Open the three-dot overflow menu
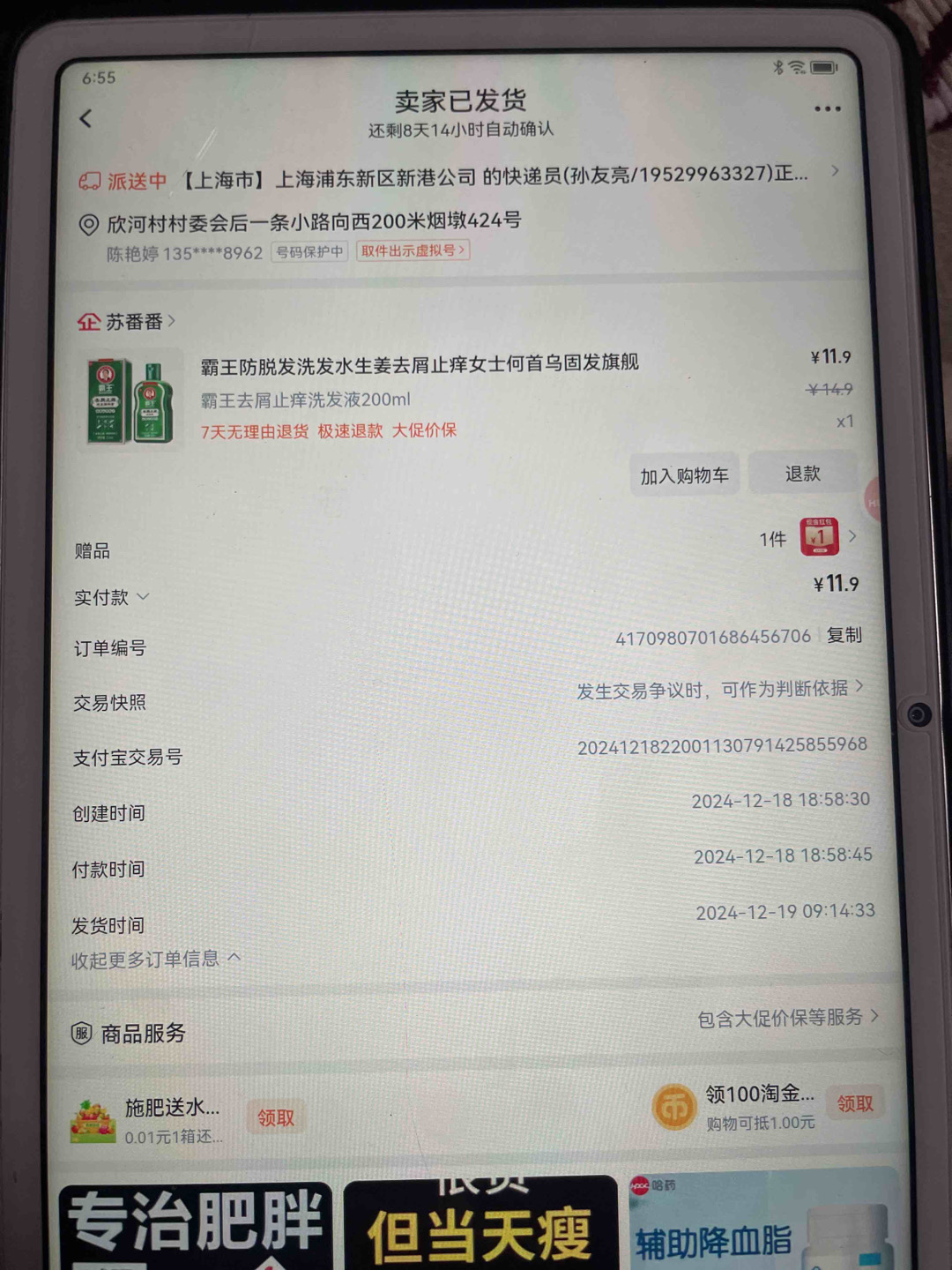The width and height of the screenshot is (952, 1270). (827, 108)
